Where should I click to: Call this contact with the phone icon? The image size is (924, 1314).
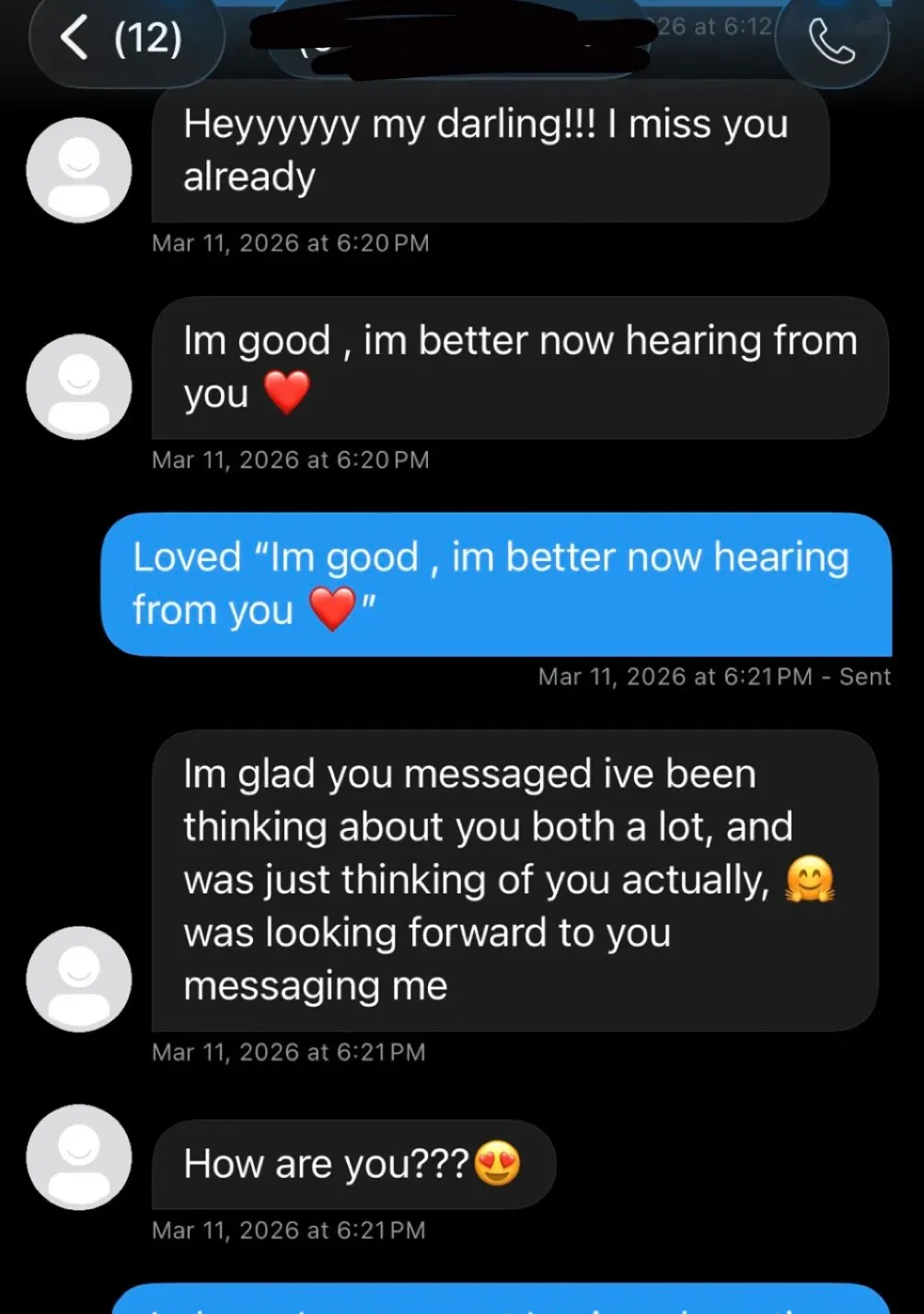point(832,42)
